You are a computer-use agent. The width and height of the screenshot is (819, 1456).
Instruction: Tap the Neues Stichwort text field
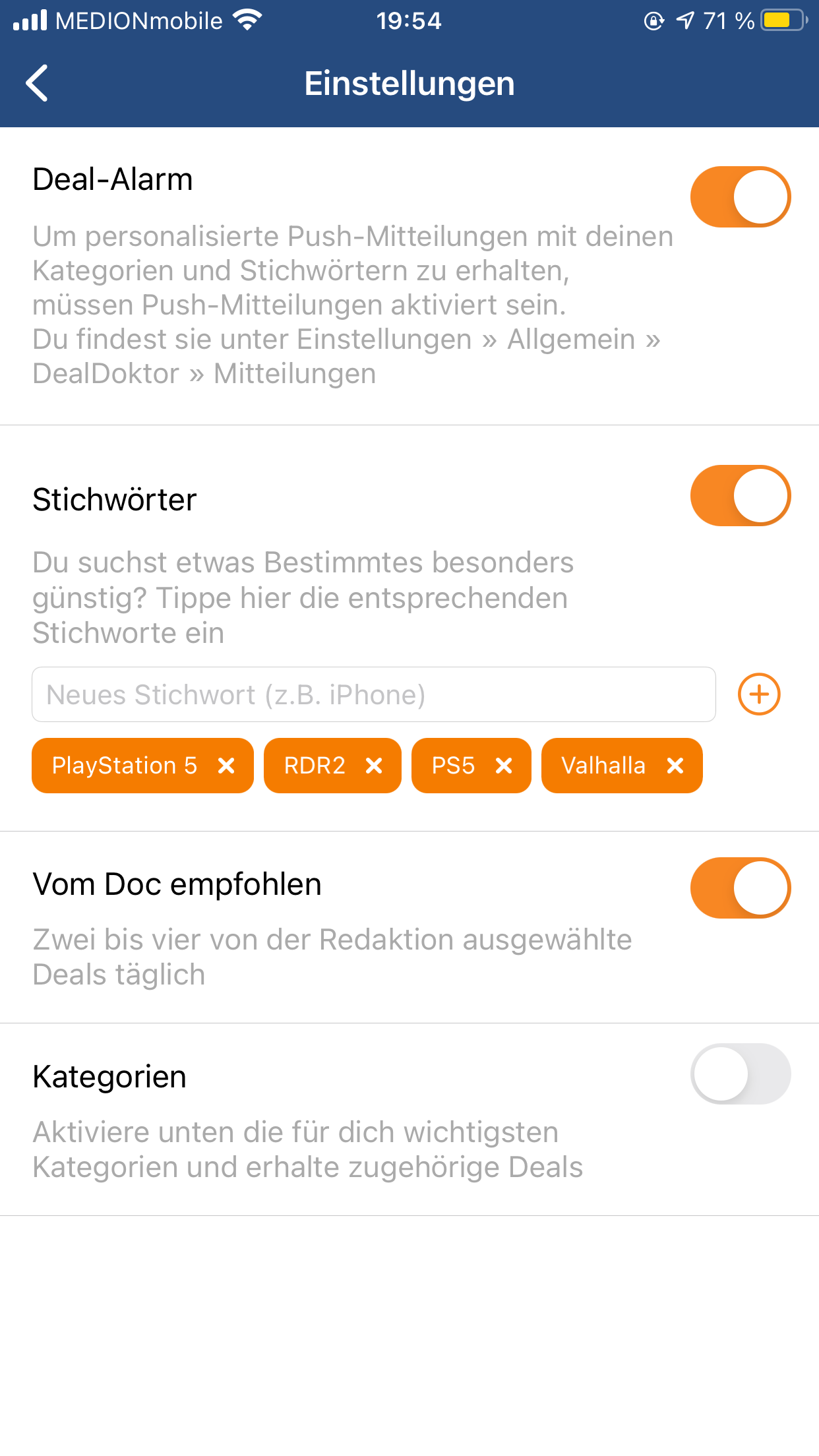pyautogui.click(x=374, y=694)
